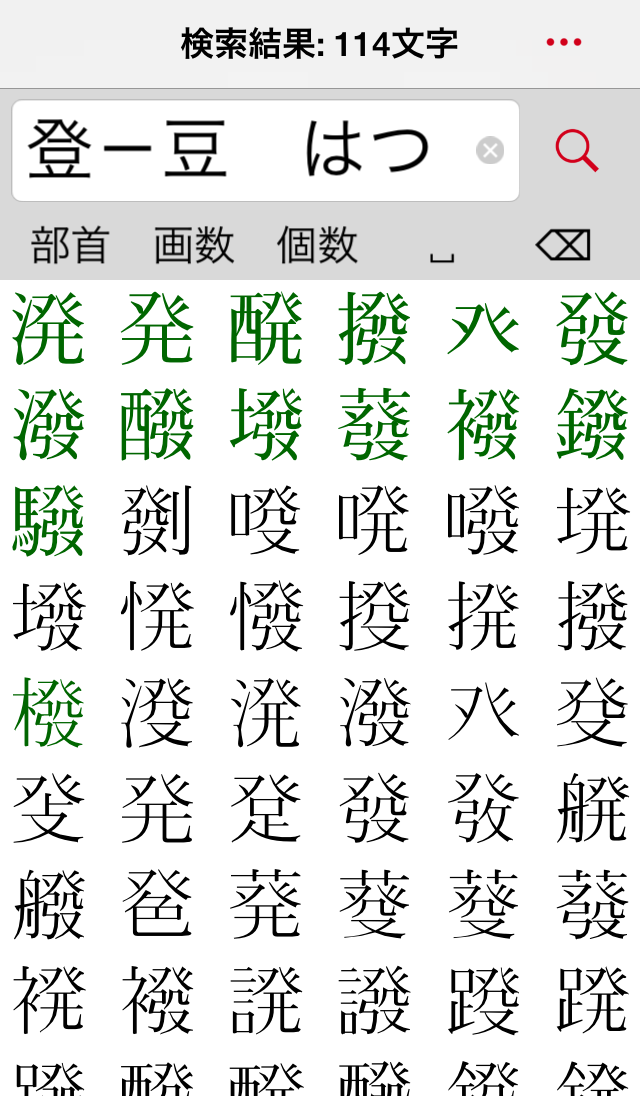Viewport: 640px width, 1096px height.
Task: Select the green kanji 鏺
Action: (592, 425)
